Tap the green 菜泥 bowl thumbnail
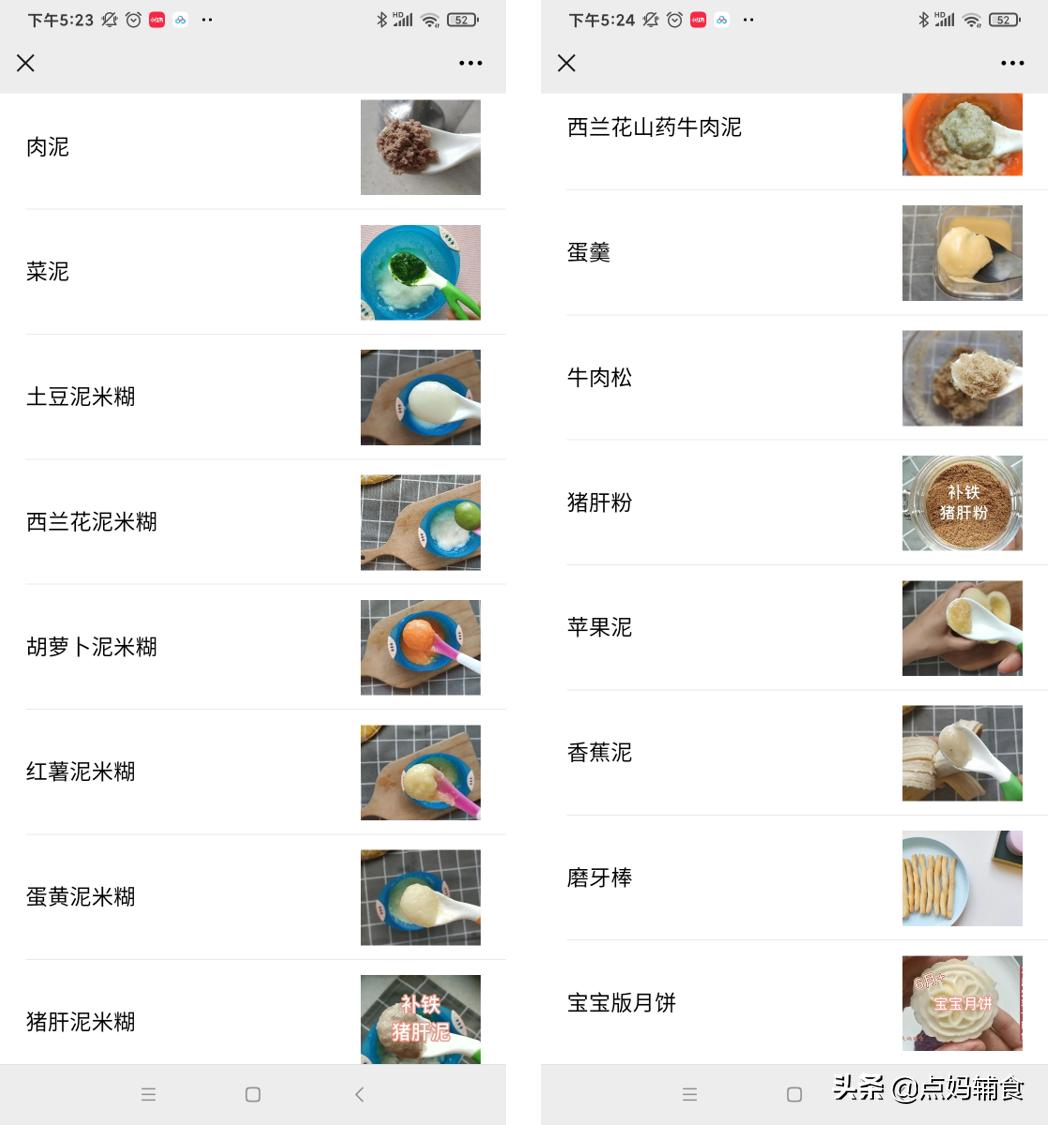Image resolution: width=1048 pixels, height=1125 pixels. (x=420, y=272)
